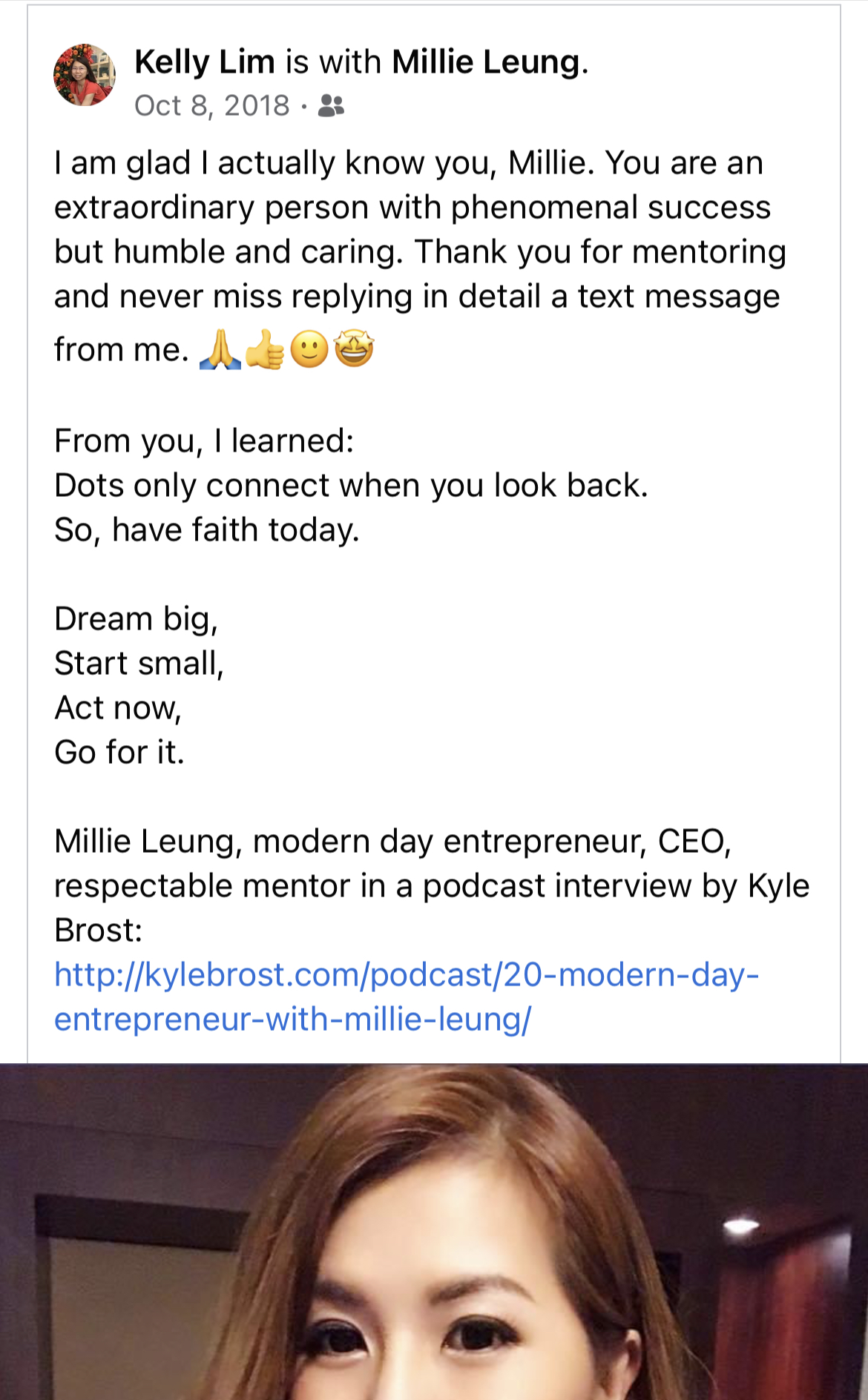Open the attached photo in the post
This screenshot has width=868, height=1400.
pyautogui.click(x=434, y=1232)
